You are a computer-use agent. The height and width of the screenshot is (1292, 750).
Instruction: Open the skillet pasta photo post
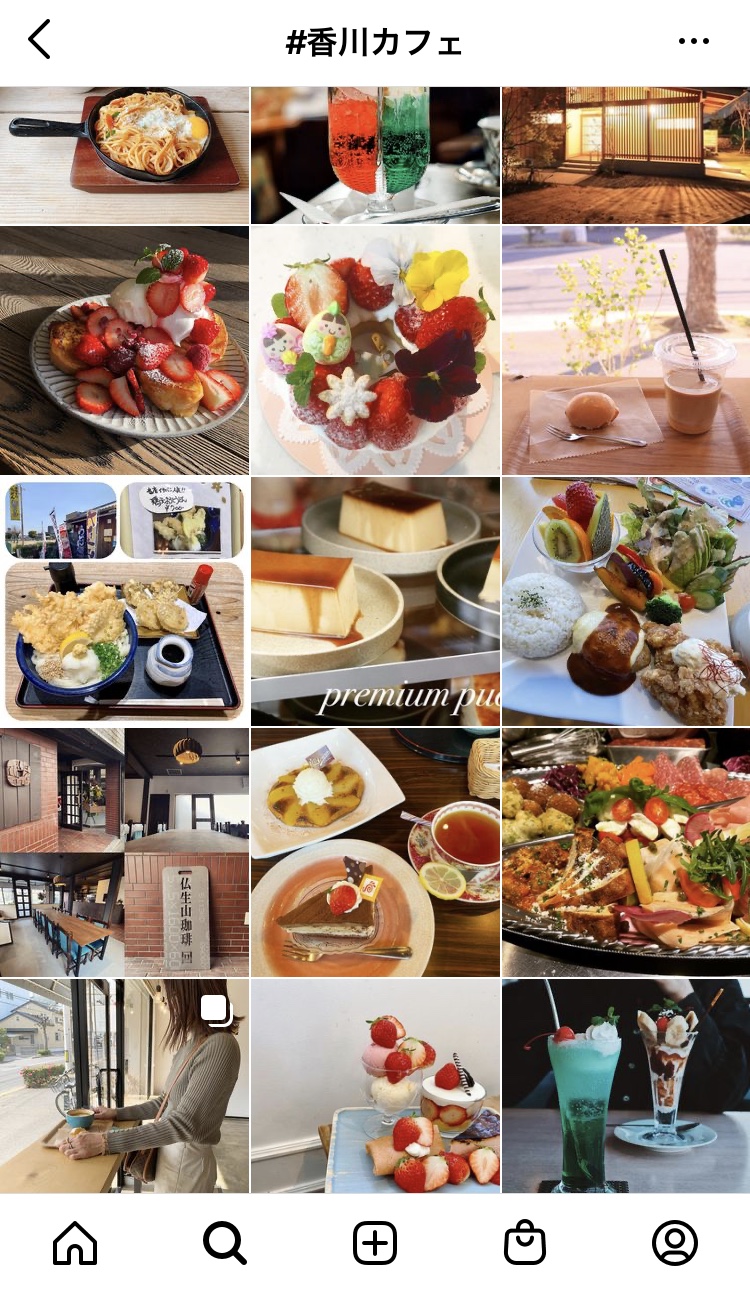click(124, 155)
